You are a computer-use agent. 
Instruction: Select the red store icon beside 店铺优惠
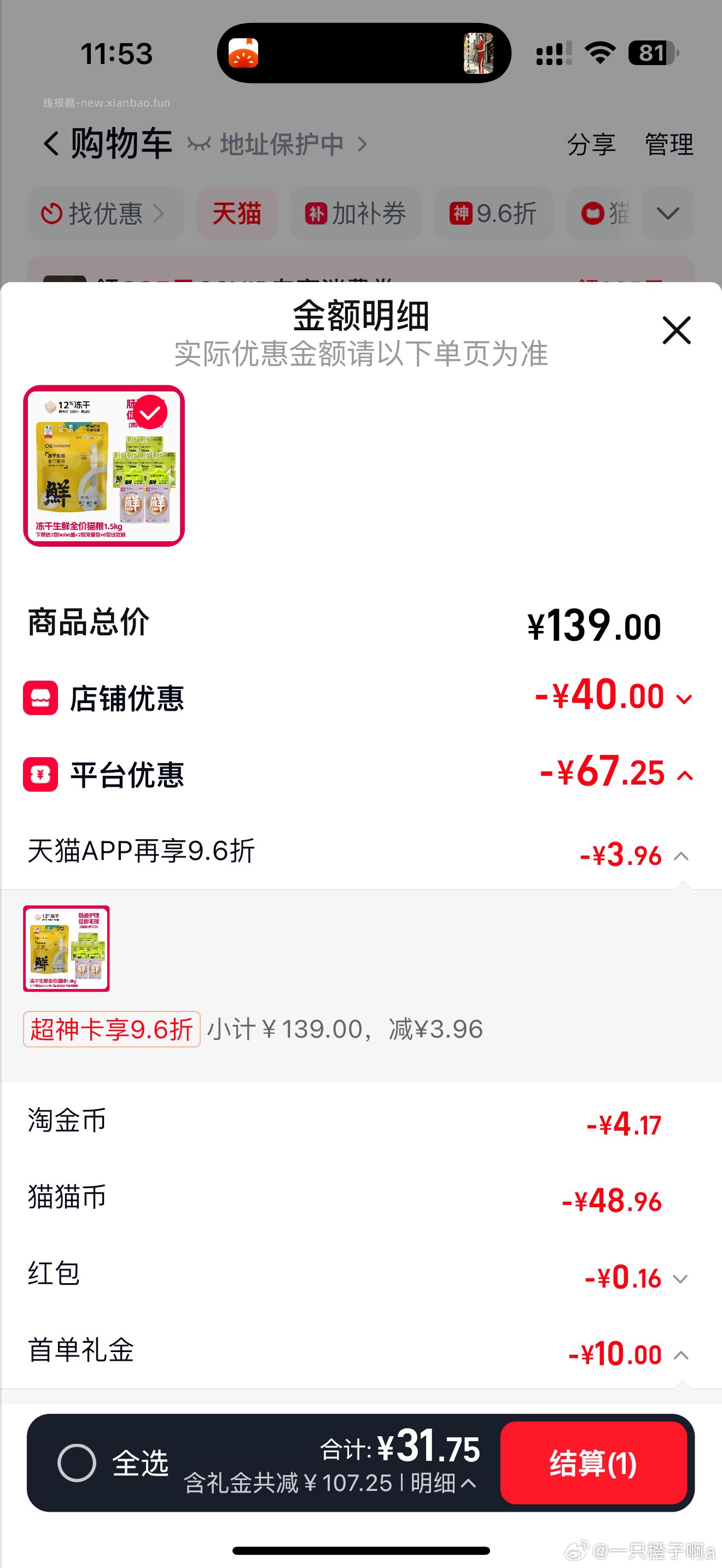click(x=41, y=698)
